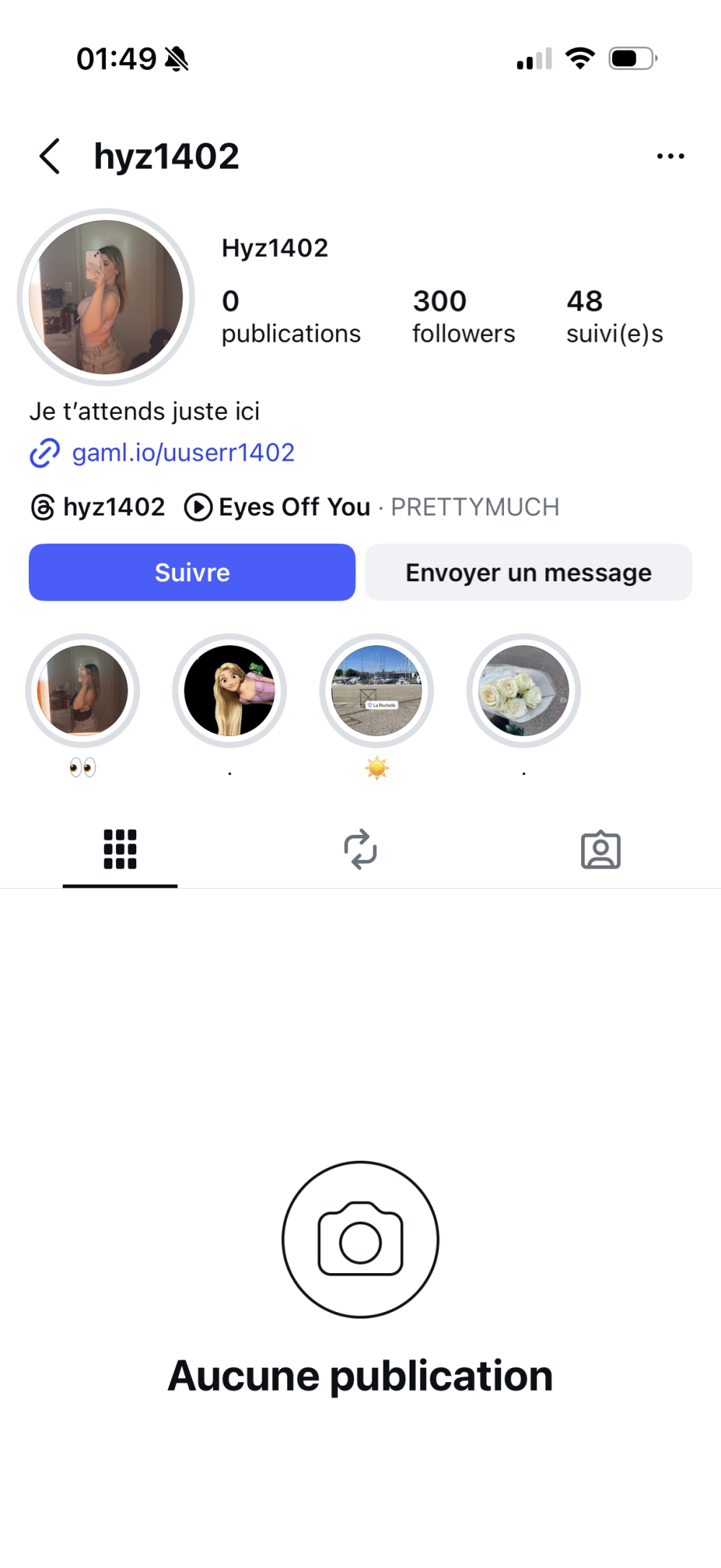Go back using the arrow icon

(x=50, y=156)
